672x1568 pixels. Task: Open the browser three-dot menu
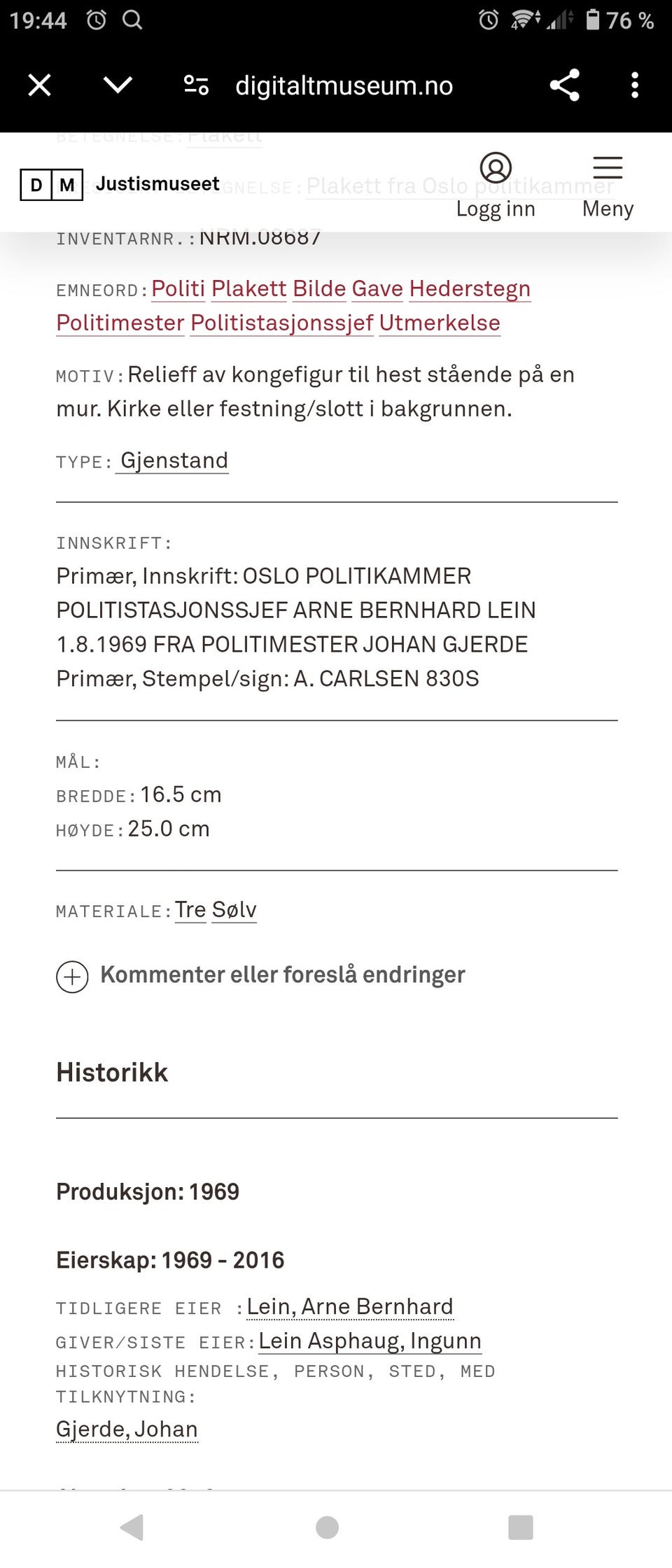point(634,85)
